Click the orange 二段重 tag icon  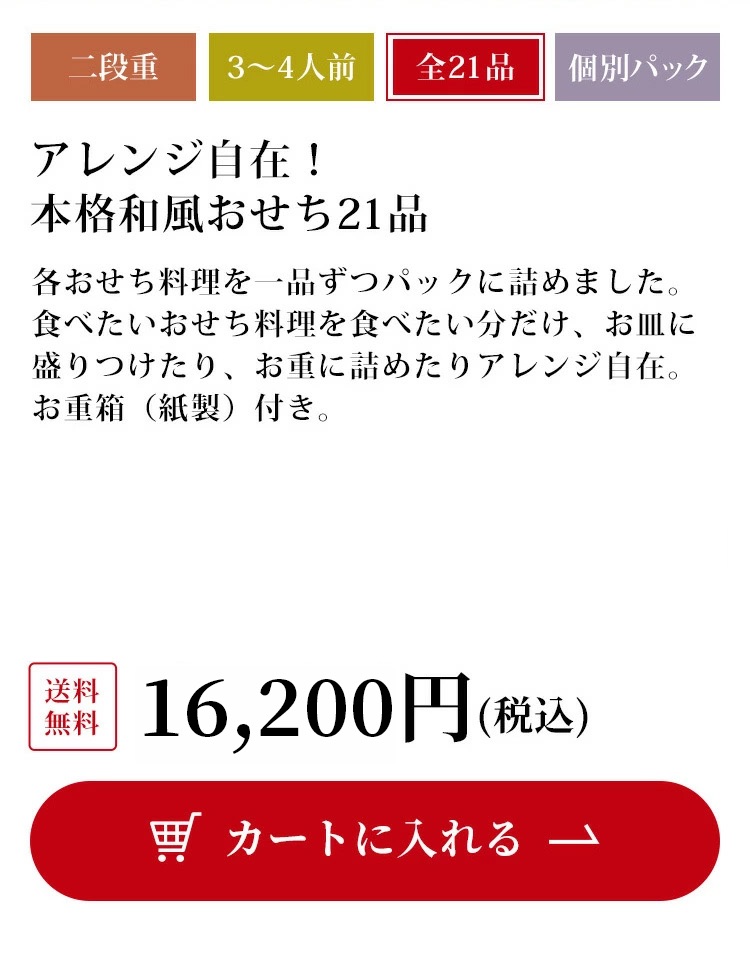[111, 68]
